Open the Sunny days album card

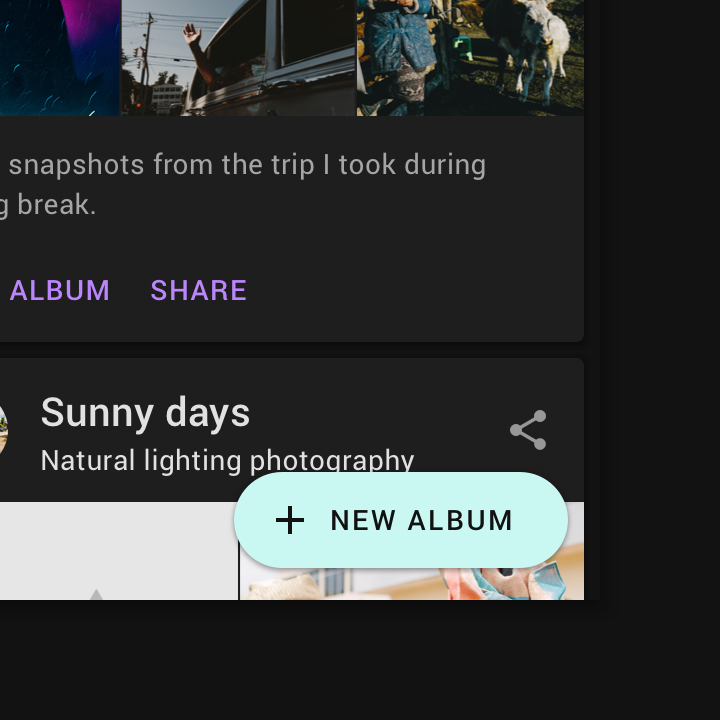(x=145, y=413)
